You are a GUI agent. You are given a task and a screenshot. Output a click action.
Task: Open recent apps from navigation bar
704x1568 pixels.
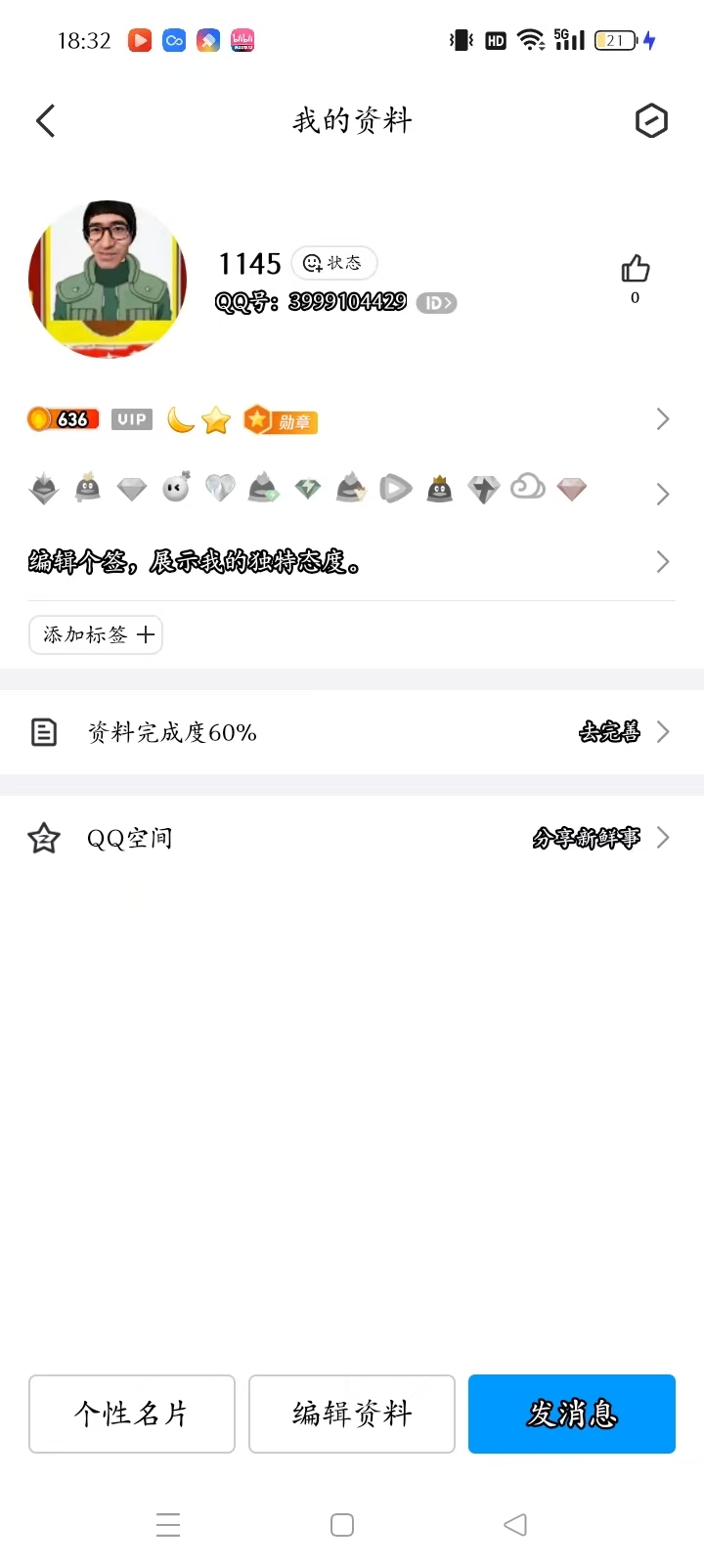pos(168,1525)
